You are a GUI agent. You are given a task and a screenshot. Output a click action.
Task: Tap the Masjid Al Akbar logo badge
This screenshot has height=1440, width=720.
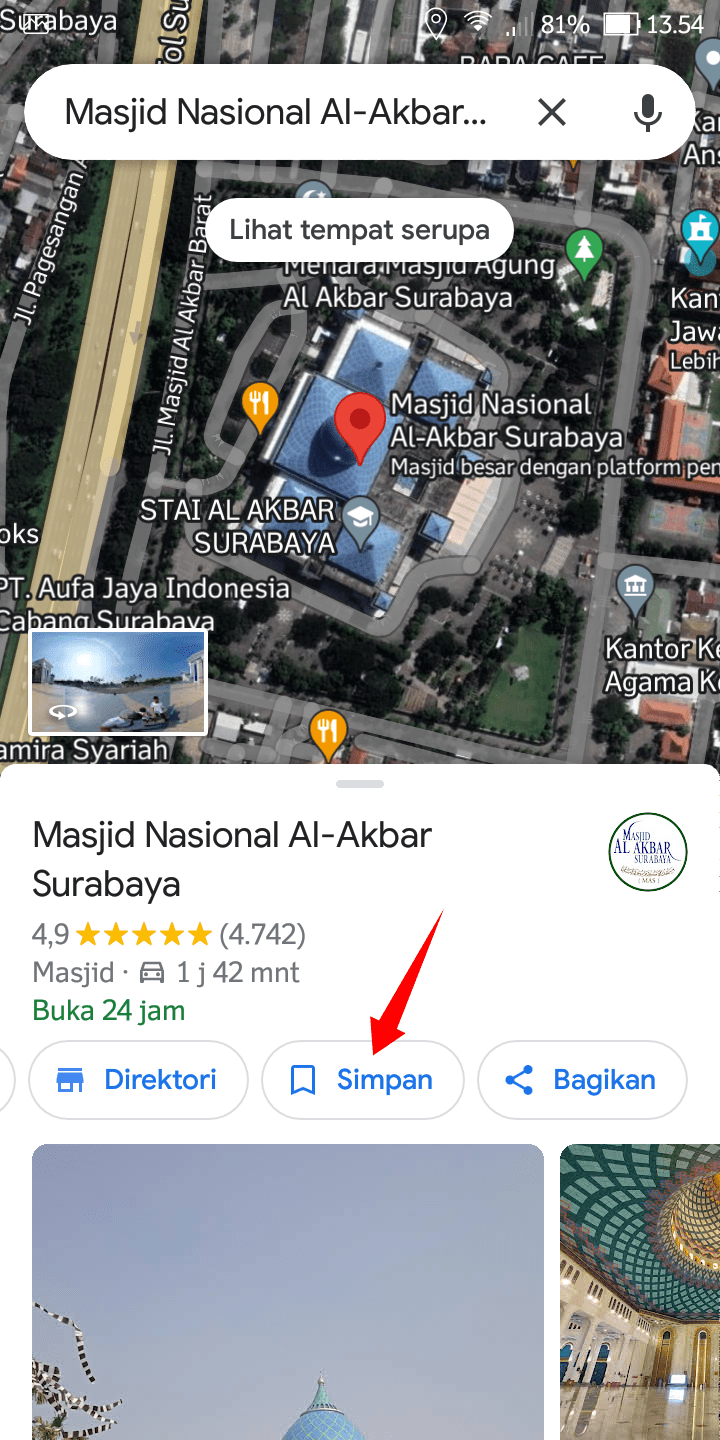point(647,851)
